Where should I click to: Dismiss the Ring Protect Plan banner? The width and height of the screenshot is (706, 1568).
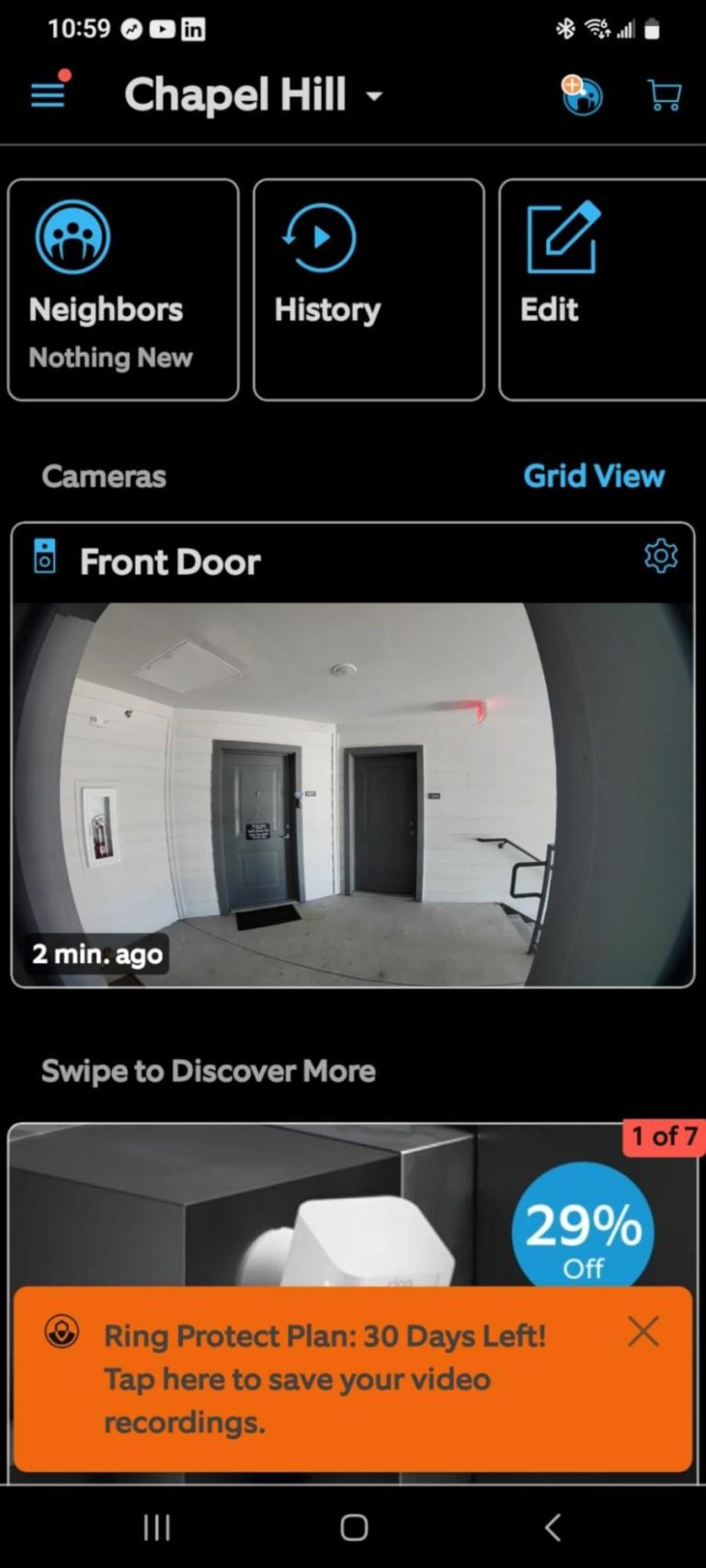click(x=643, y=1331)
